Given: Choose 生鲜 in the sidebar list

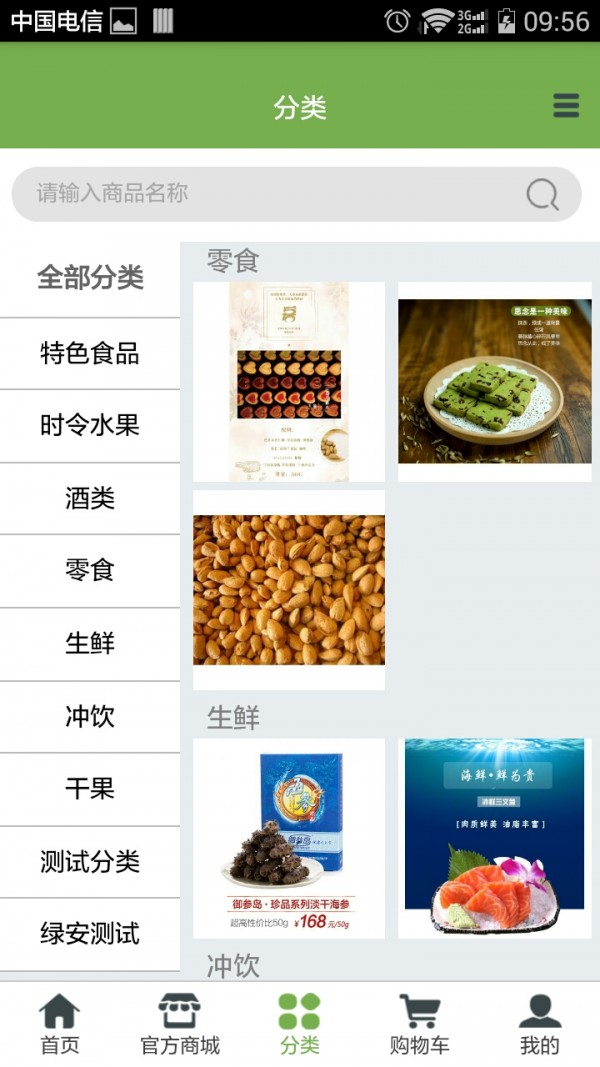Looking at the screenshot, I should 90,643.
